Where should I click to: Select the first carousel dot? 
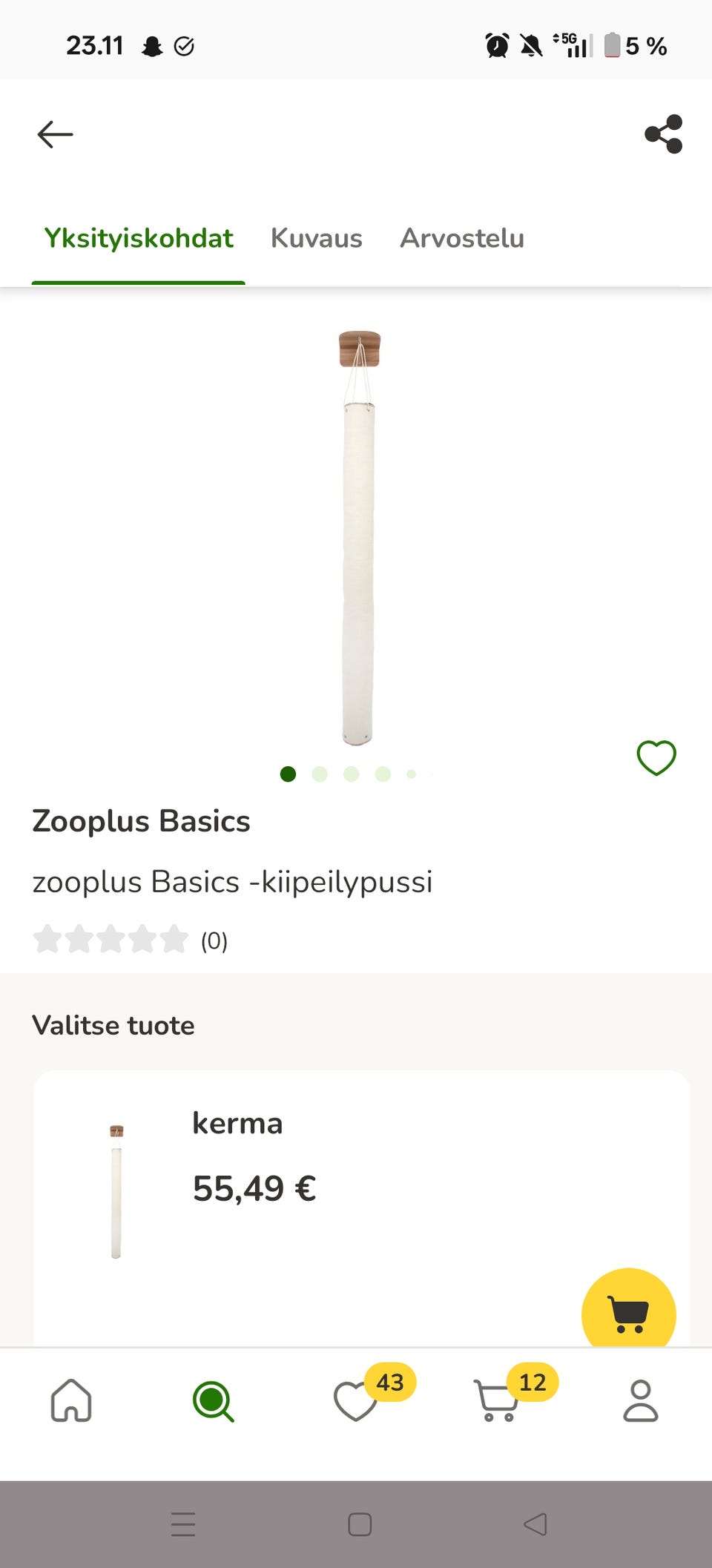point(288,774)
